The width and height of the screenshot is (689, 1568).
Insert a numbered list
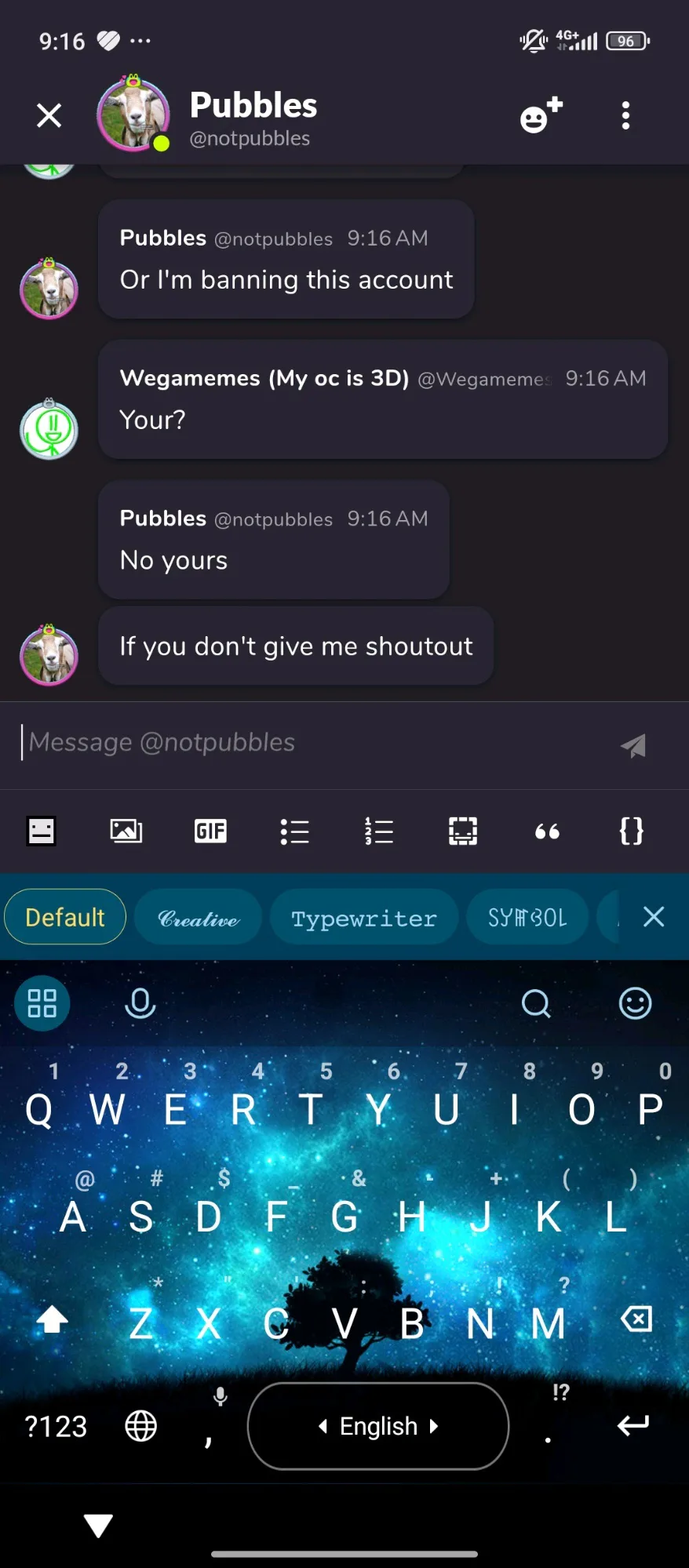click(379, 831)
